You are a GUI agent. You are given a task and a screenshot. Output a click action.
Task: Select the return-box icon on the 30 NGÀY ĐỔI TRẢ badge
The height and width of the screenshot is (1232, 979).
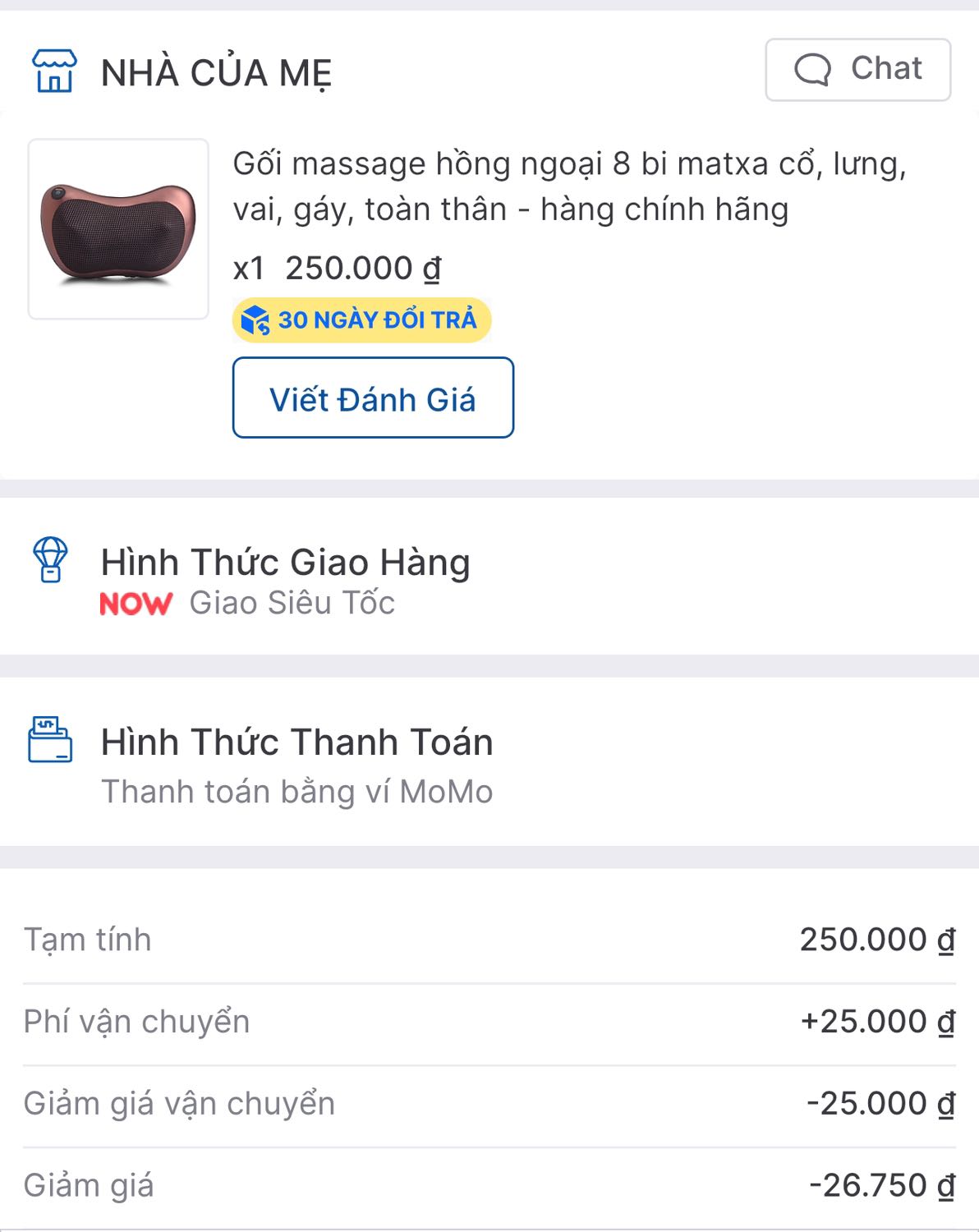pos(256,319)
